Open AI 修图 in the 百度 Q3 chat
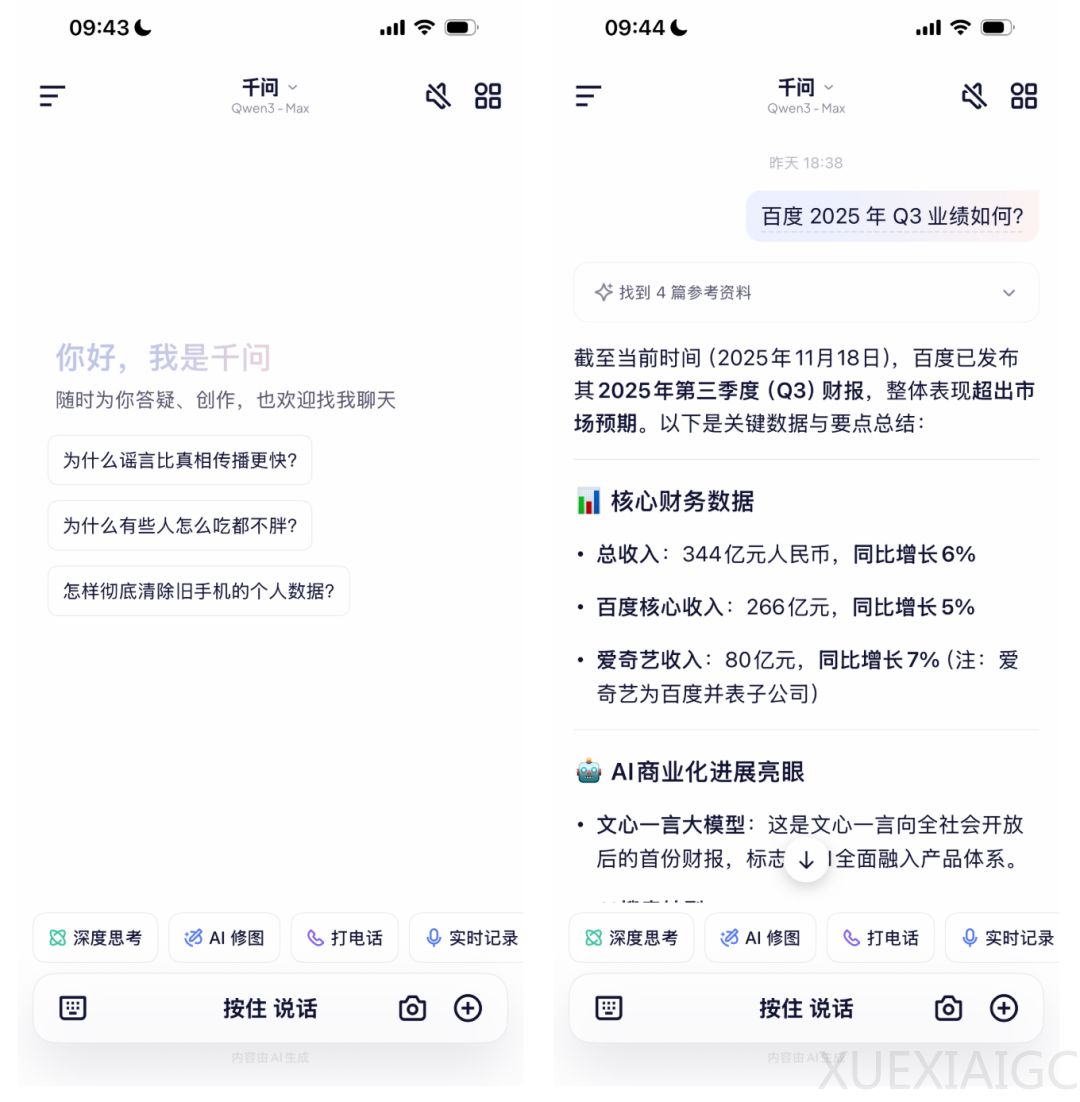The image size is (1080, 1102). (x=760, y=938)
